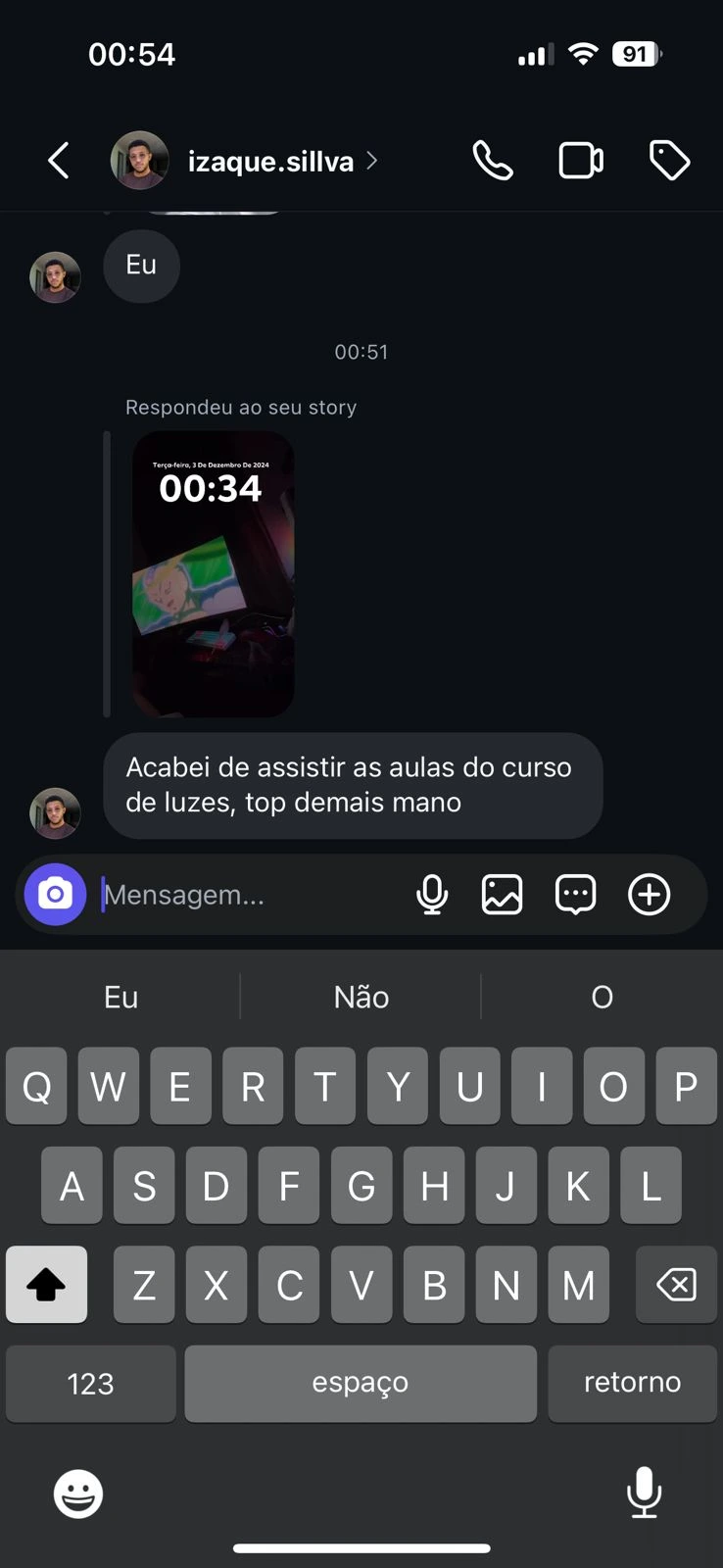Tap the plus icon for more options

click(649, 895)
